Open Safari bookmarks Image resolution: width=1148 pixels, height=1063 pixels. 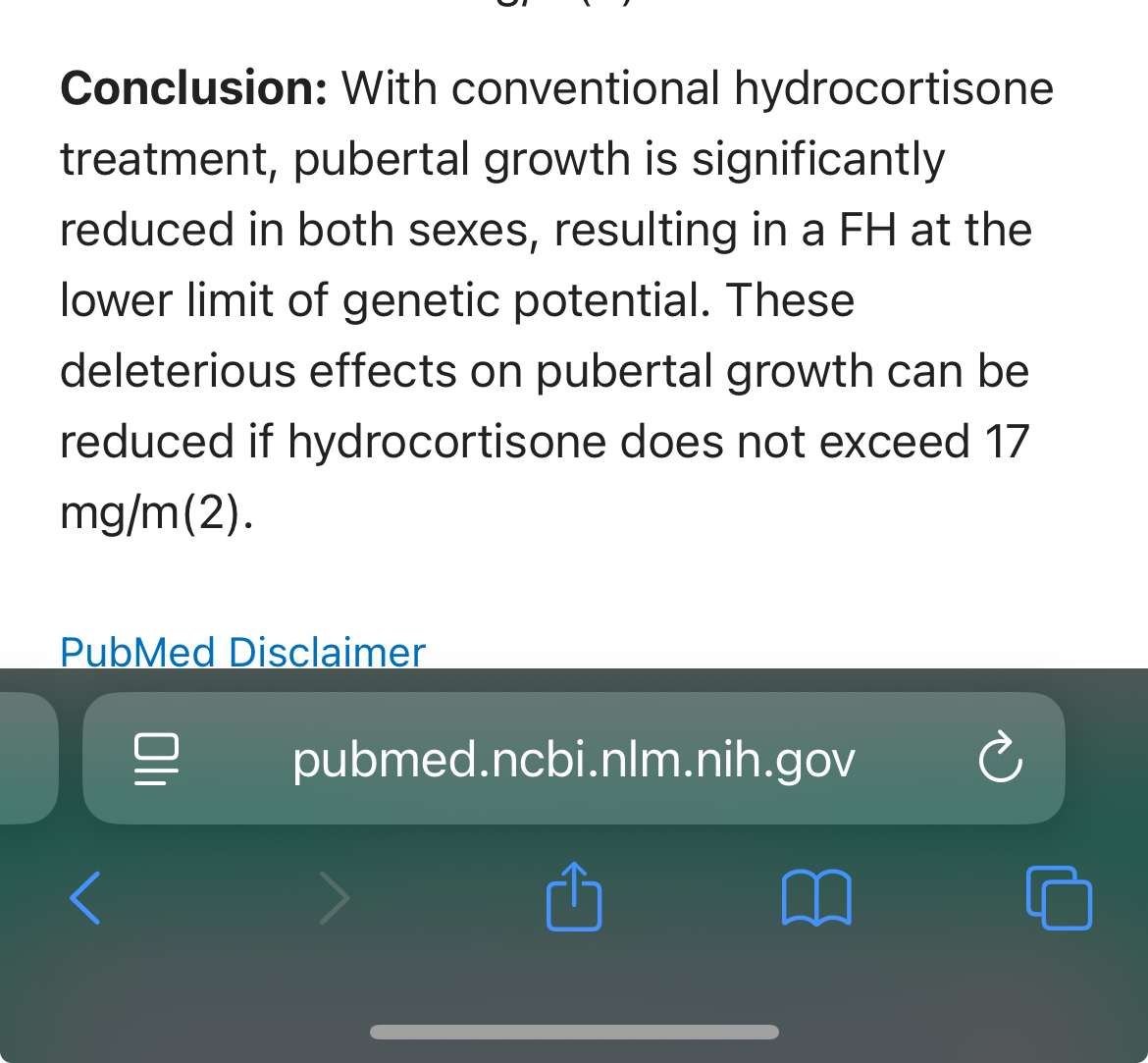pyautogui.click(x=816, y=897)
